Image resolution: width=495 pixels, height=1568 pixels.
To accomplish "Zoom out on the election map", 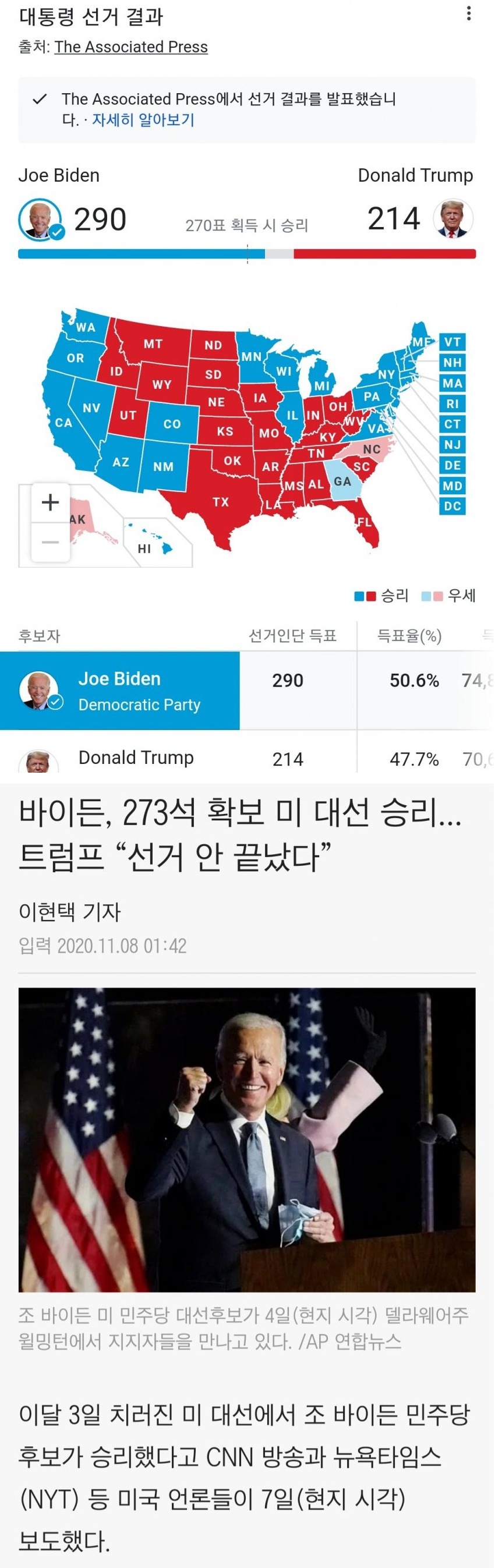I will [51, 541].
